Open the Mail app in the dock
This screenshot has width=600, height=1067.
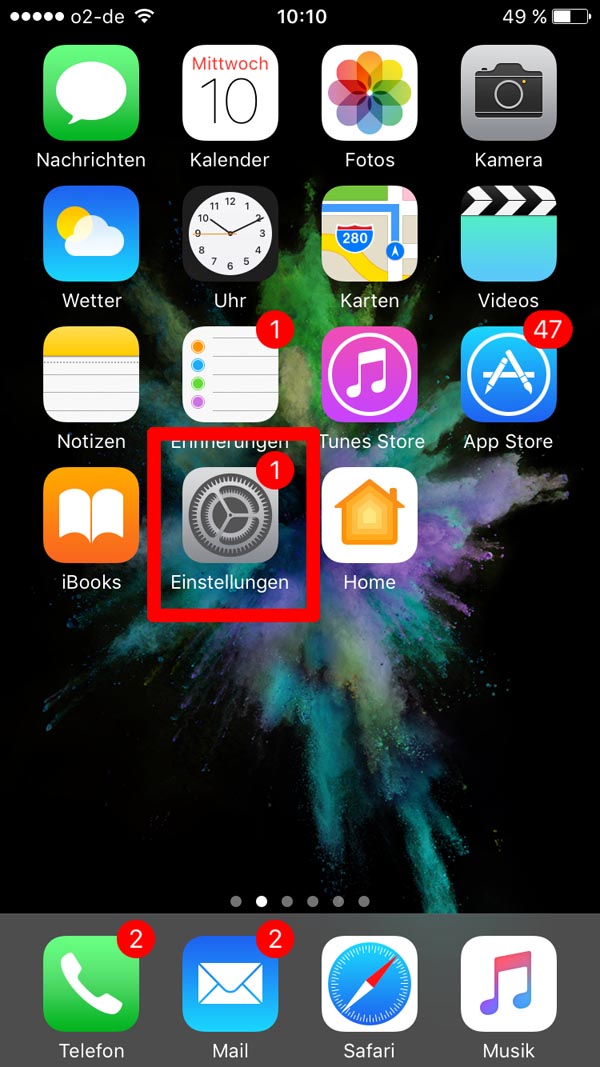coord(230,984)
